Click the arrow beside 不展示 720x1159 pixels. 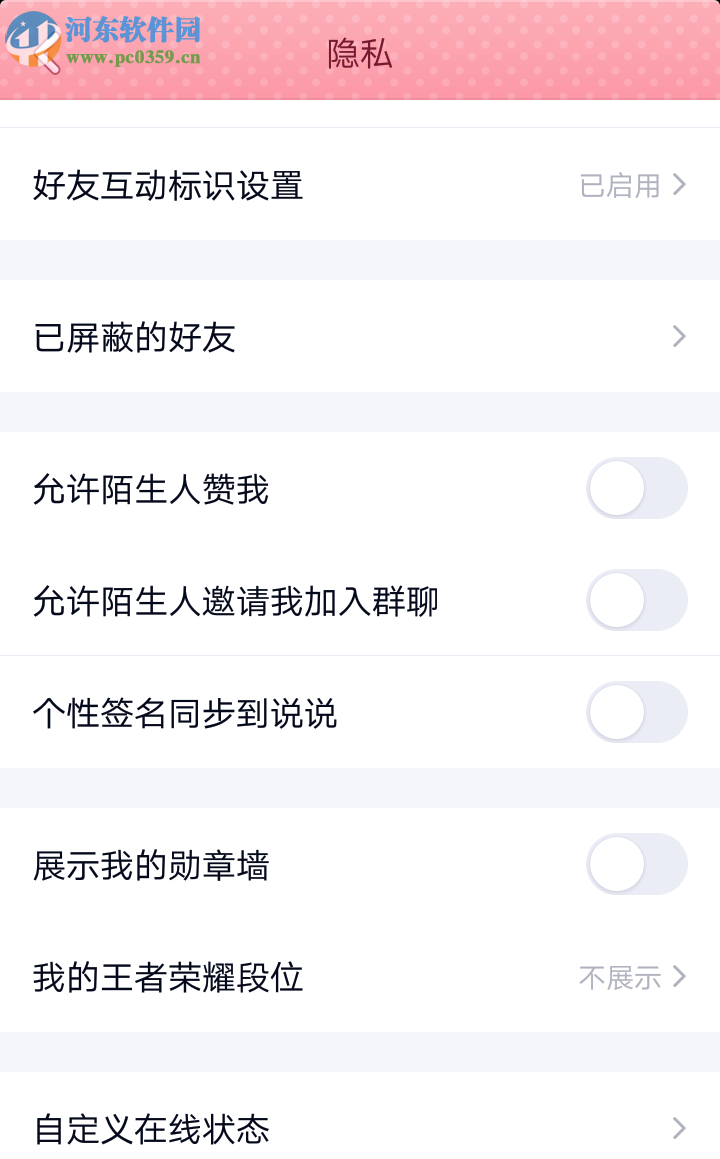(679, 977)
